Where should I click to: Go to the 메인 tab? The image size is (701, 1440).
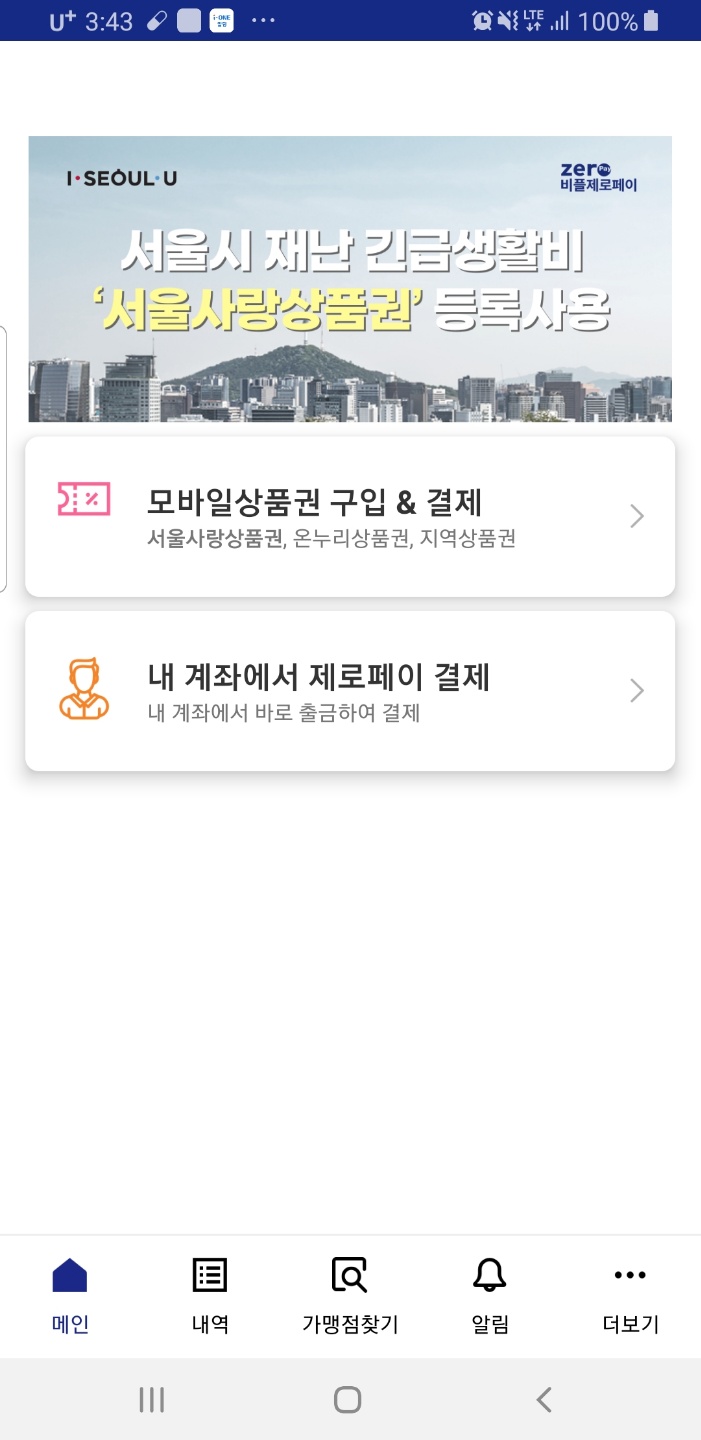[70, 1296]
